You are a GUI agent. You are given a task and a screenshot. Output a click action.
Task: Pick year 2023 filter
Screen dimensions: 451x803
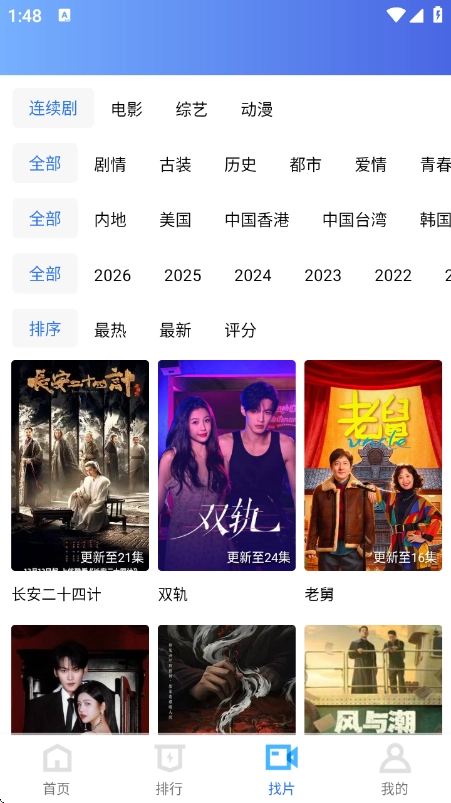tap(323, 275)
